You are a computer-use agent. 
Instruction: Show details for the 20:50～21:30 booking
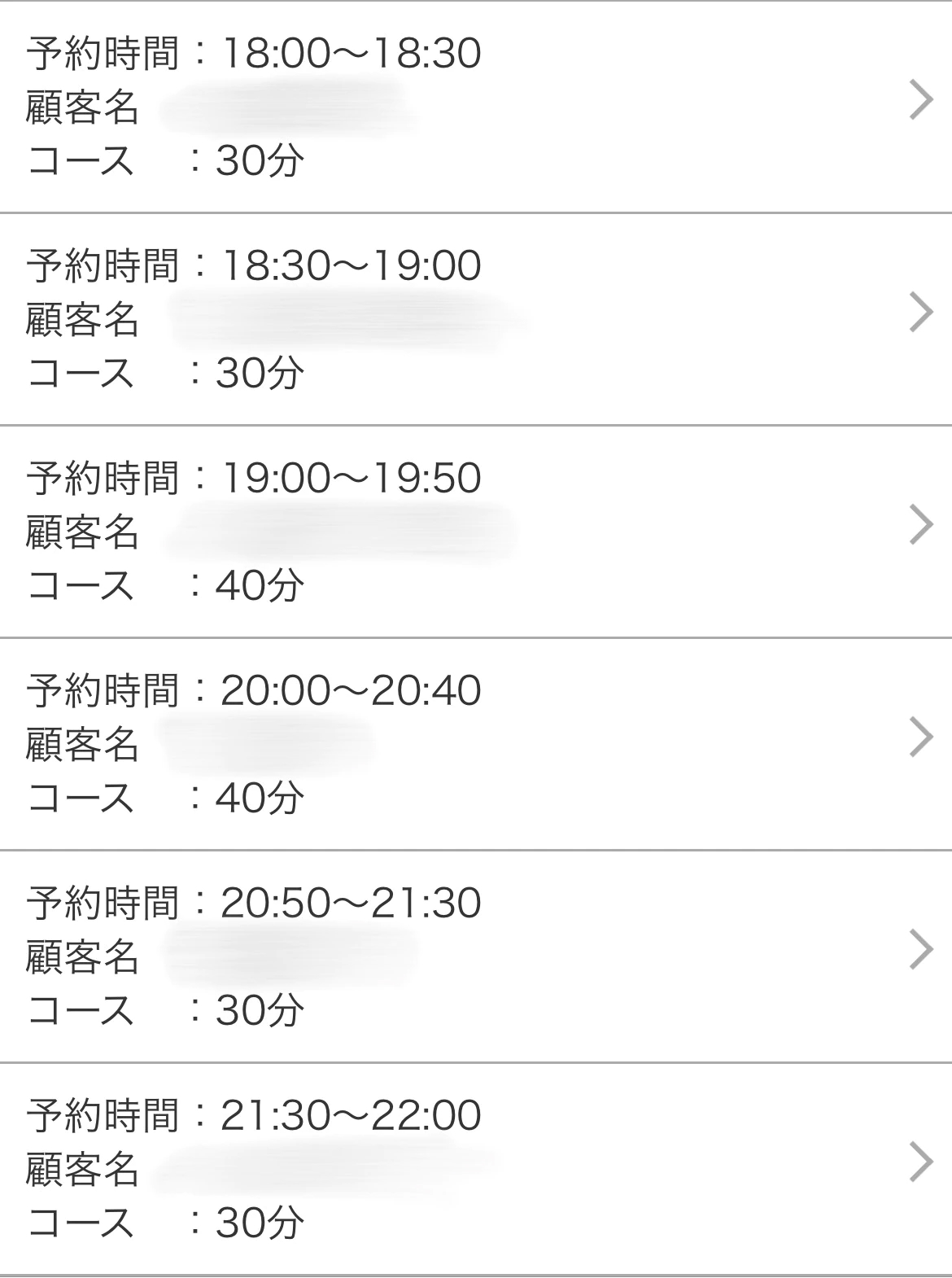[476, 956]
